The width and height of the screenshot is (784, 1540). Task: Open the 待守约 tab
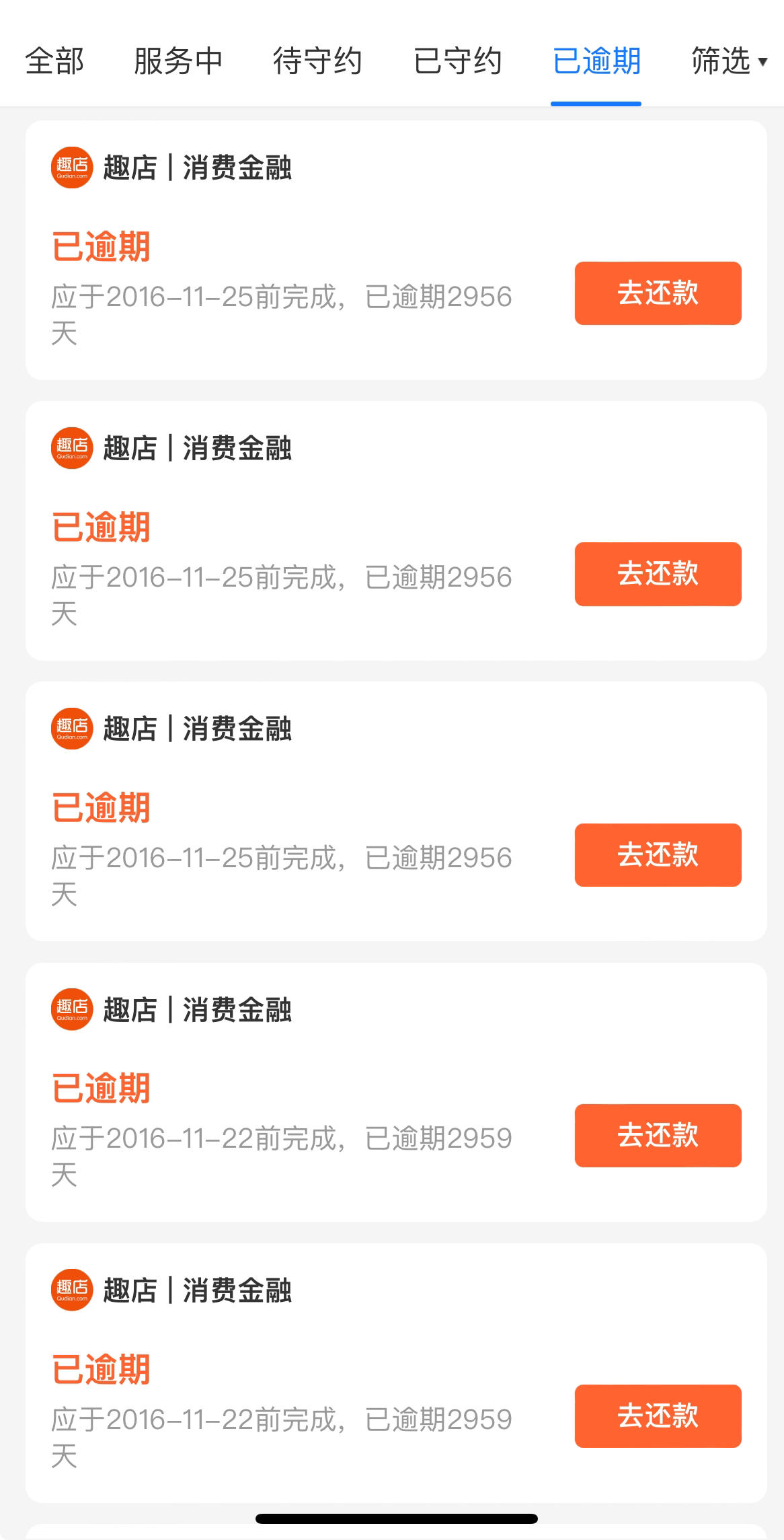click(x=317, y=61)
